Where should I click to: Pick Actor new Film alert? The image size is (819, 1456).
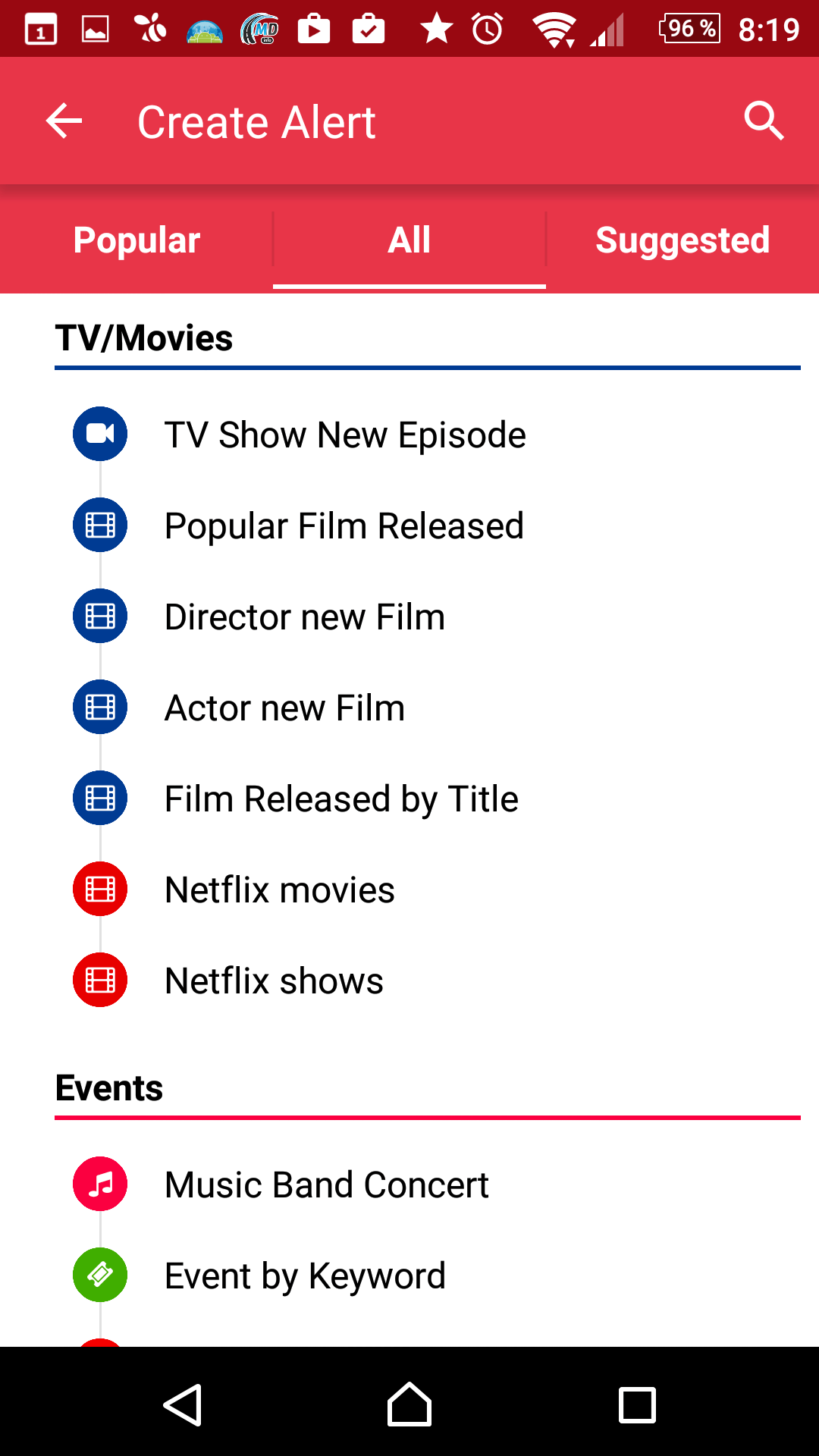click(x=428, y=708)
